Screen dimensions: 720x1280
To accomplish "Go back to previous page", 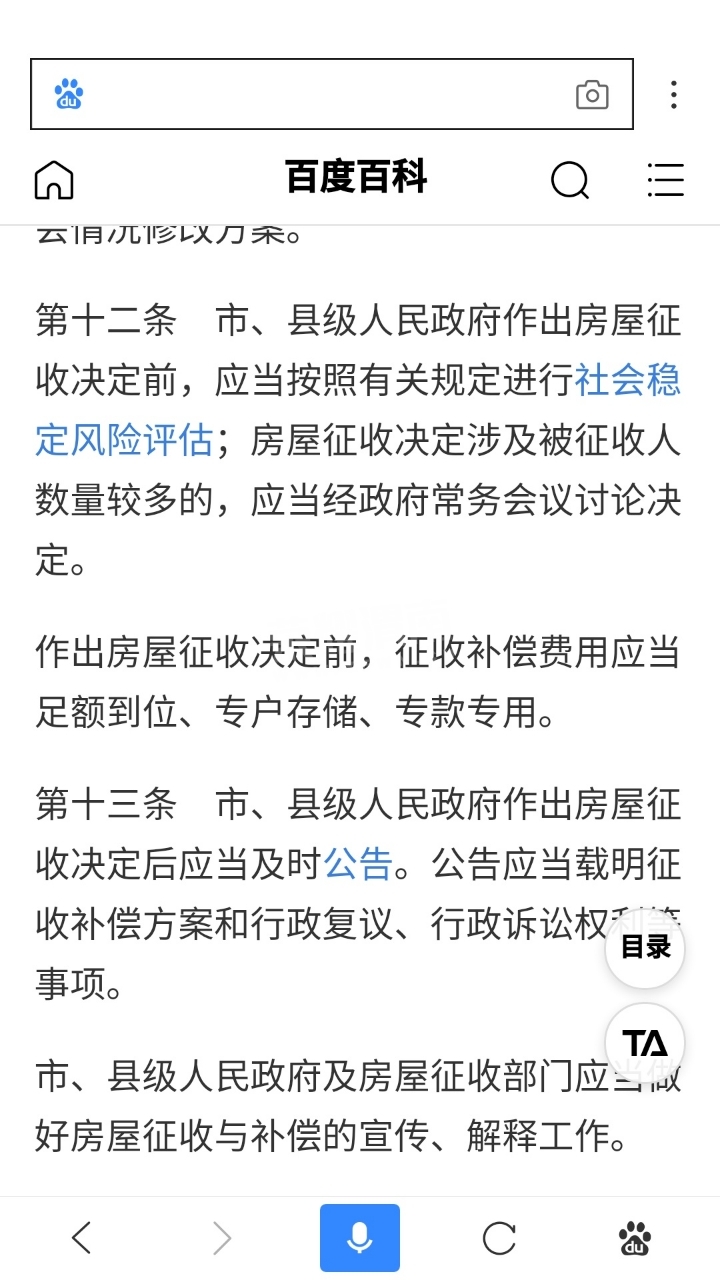I will point(82,1238).
